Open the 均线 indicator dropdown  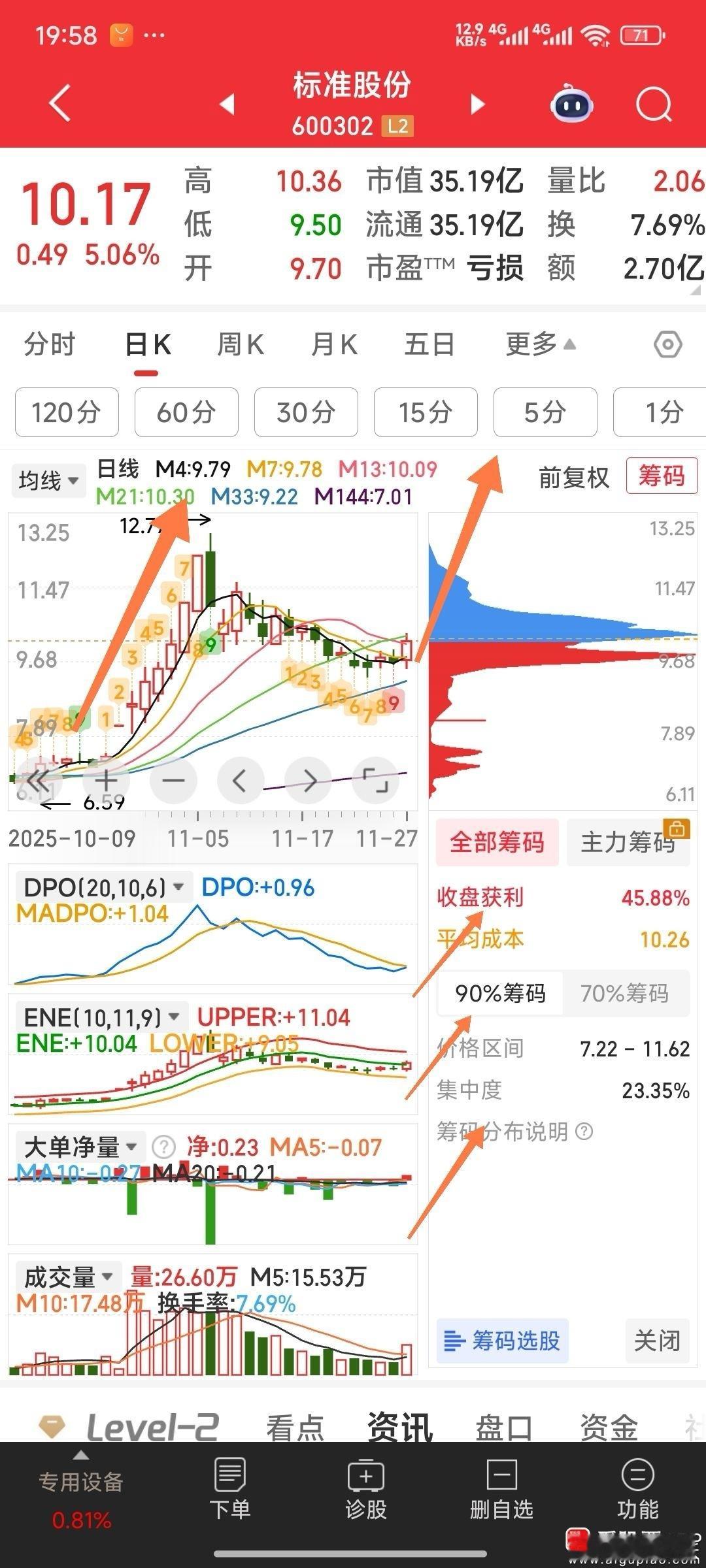[48, 480]
